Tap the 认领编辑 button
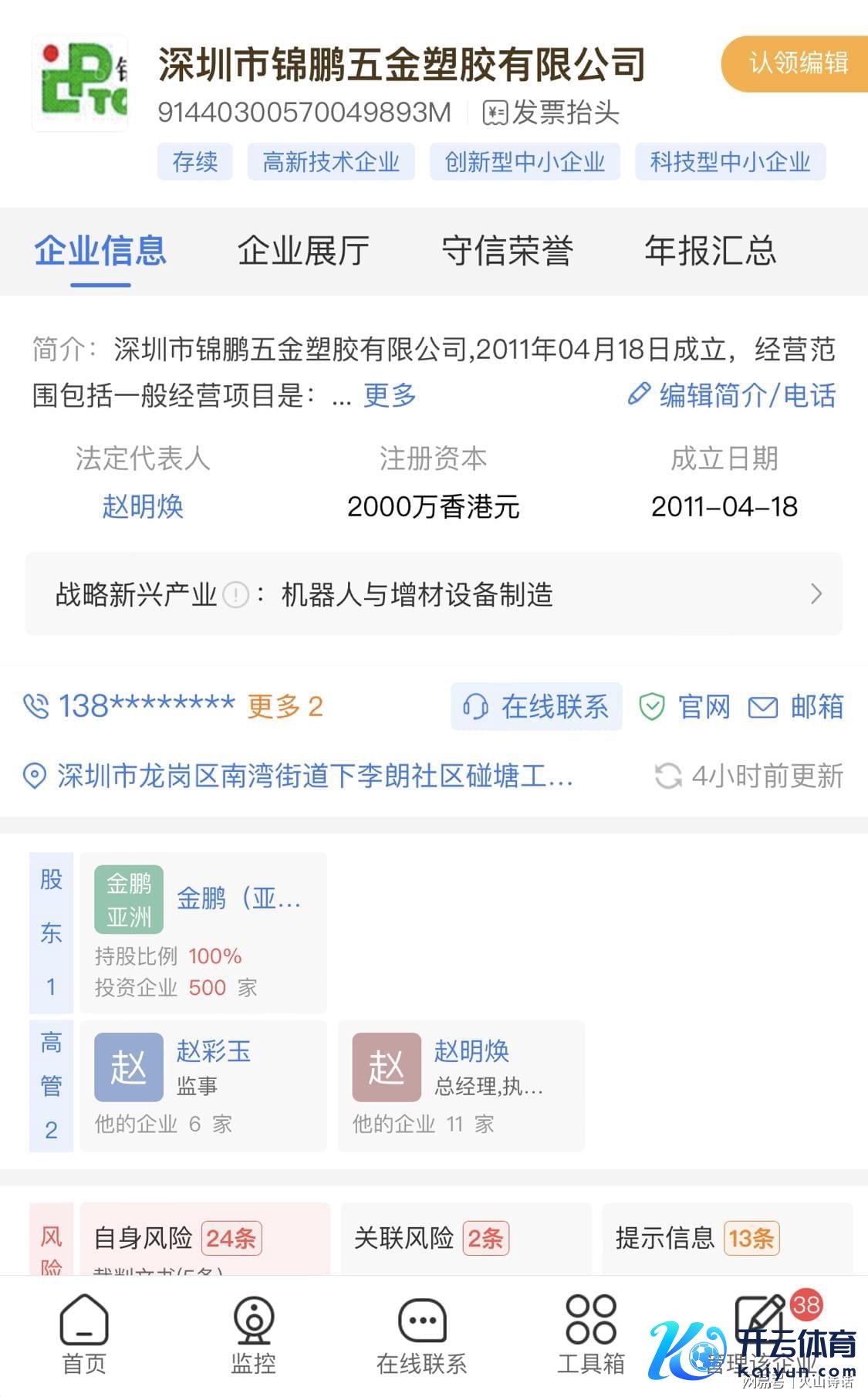The height and width of the screenshot is (1397, 868). point(796,63)
